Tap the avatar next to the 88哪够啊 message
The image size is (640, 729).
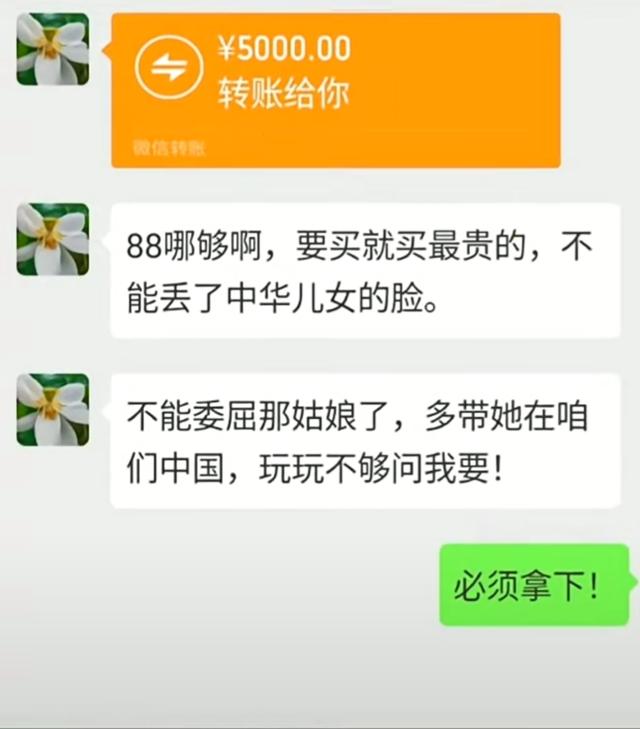pyautogui.click(x=53, y=239)
